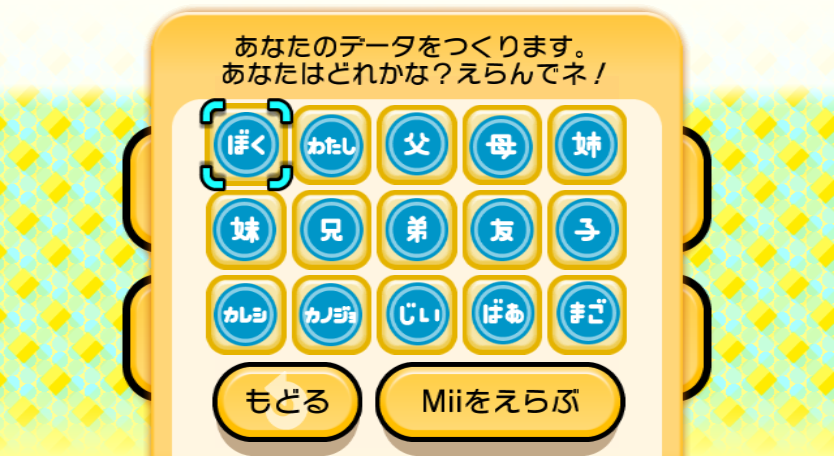Select the じい (grandpa) button
This screenshot has width=834, height=456.
[x=416, y=315]
